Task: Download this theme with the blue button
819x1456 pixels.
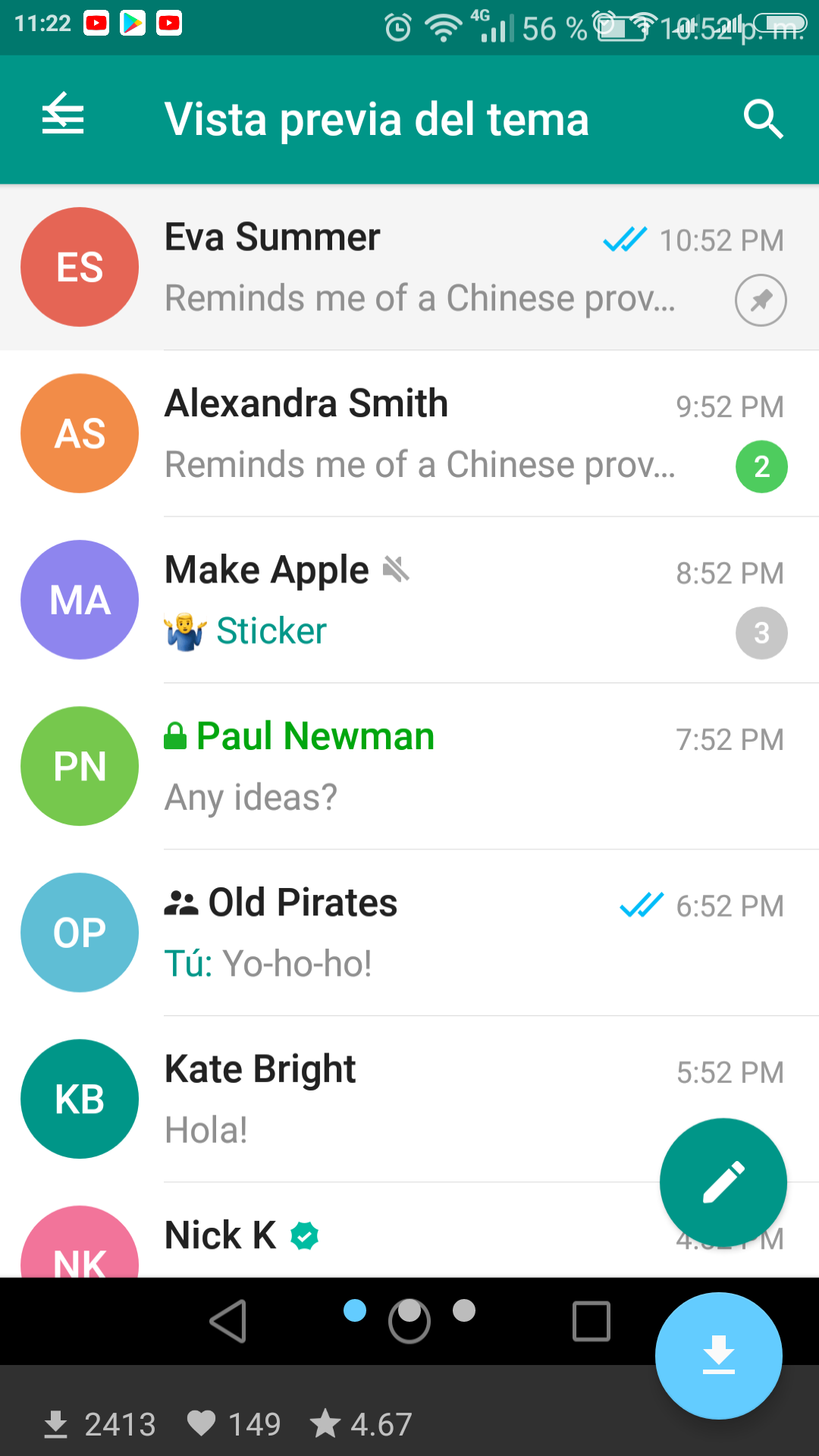Action: click(x=718, y=1356)
